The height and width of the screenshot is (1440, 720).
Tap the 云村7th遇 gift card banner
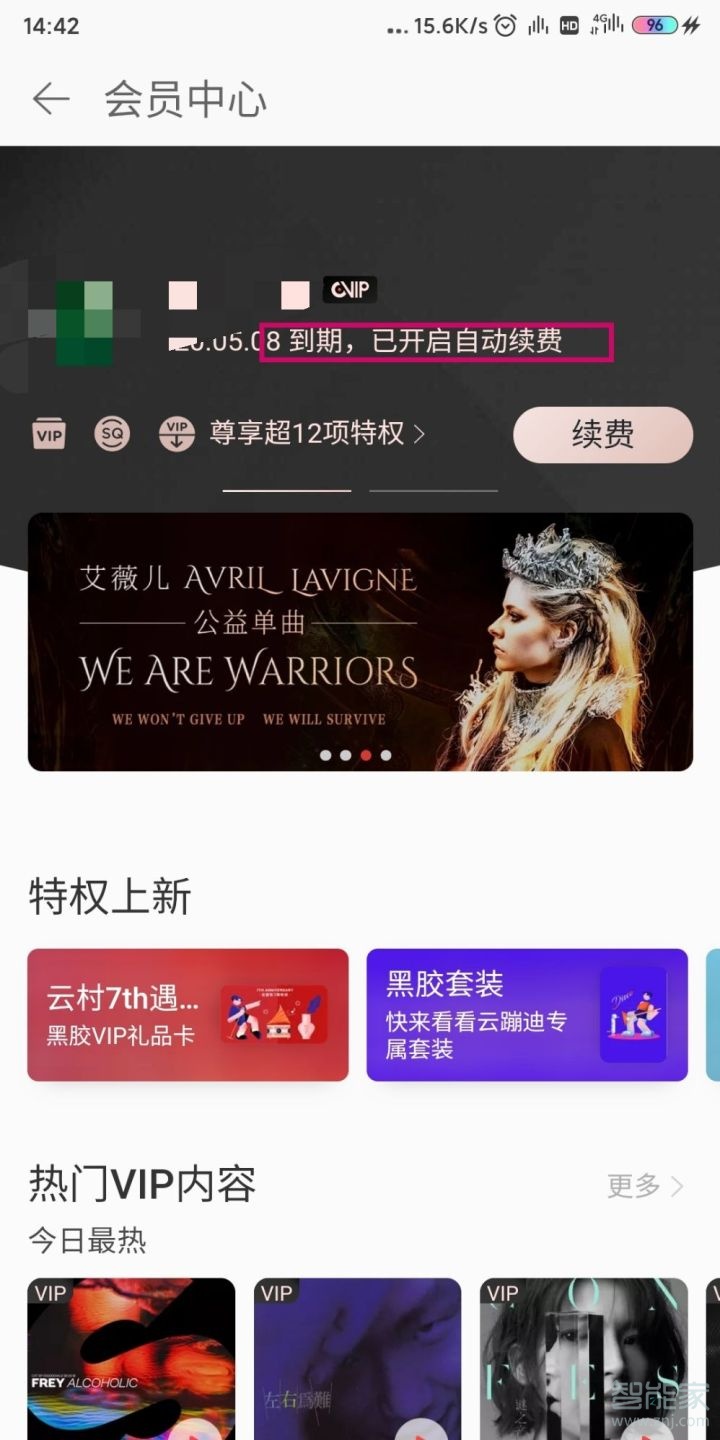[187, 1015]
